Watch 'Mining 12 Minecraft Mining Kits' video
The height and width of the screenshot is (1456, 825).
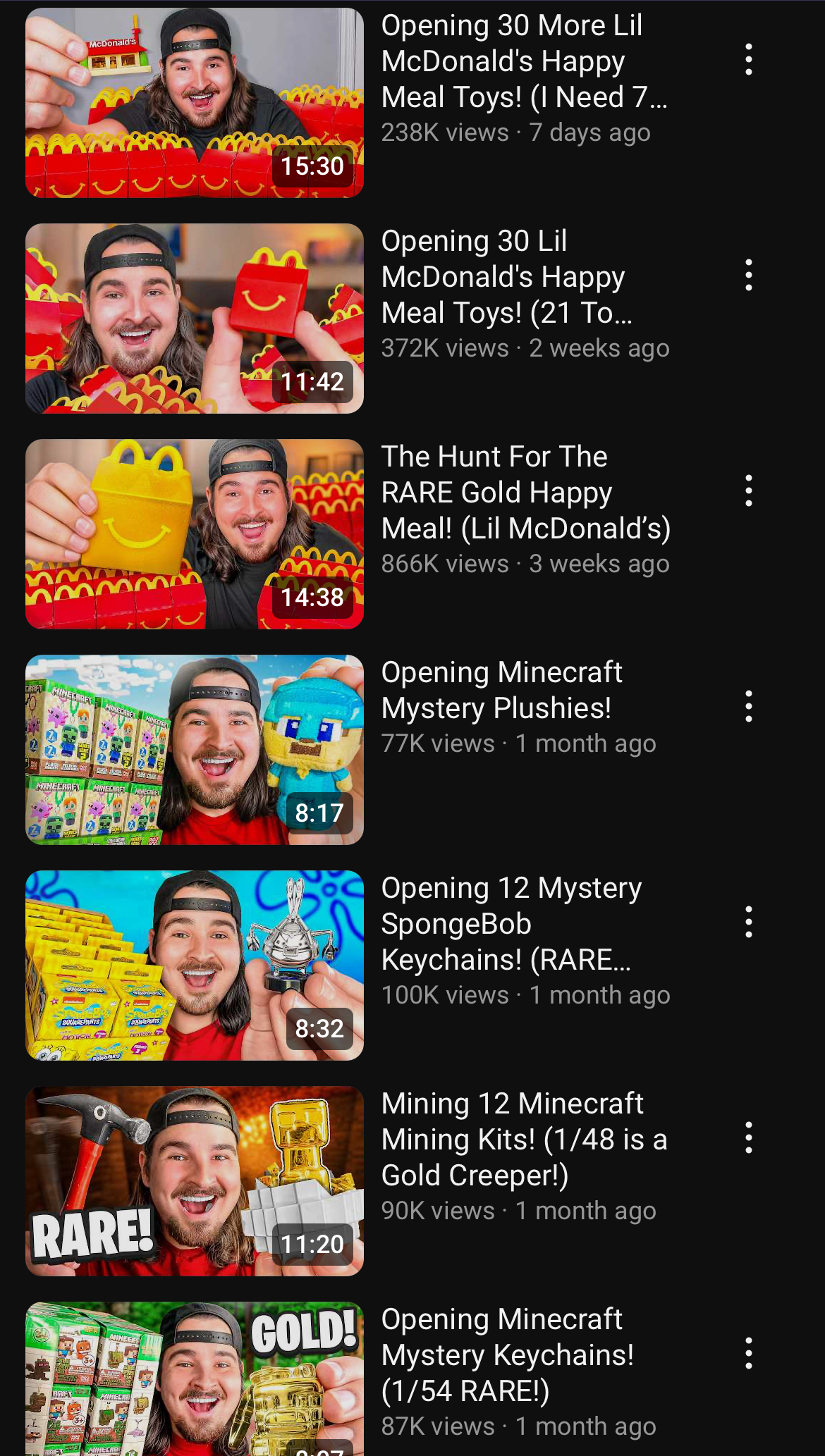point(194,1181)
